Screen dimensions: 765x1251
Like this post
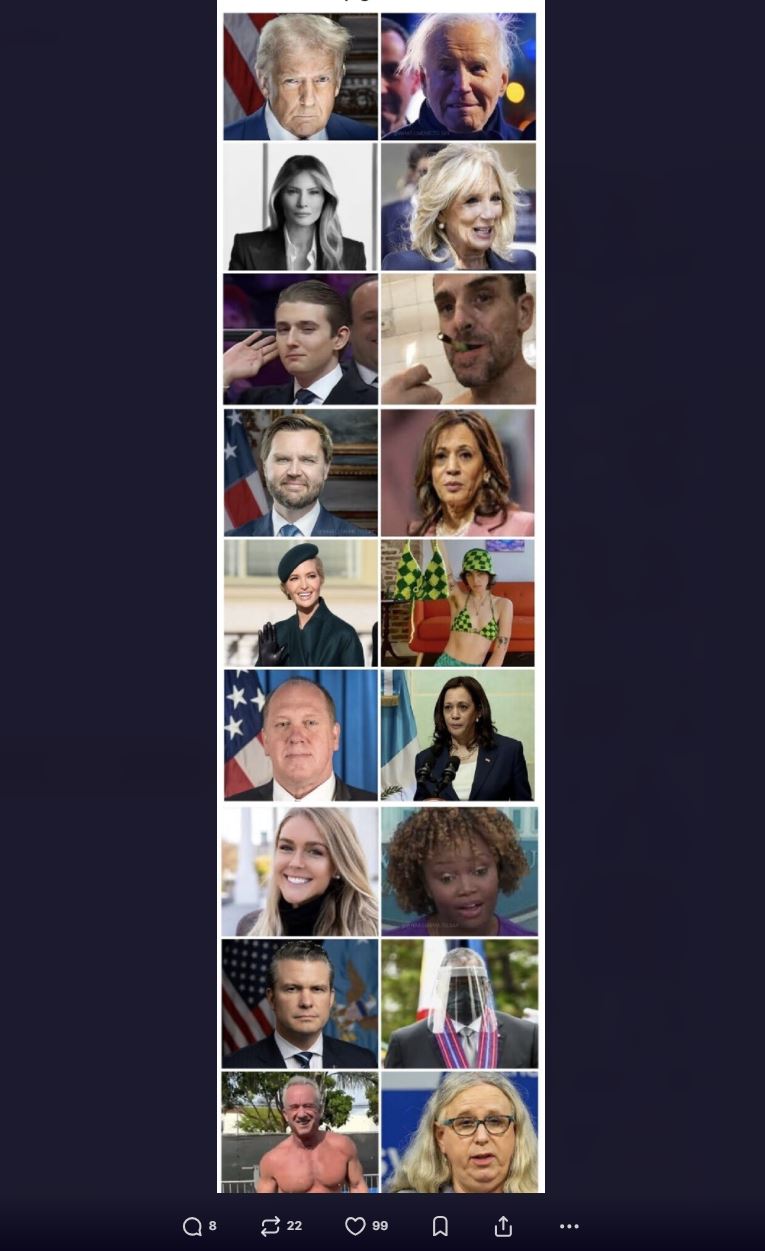click(x=355, y=1227)
